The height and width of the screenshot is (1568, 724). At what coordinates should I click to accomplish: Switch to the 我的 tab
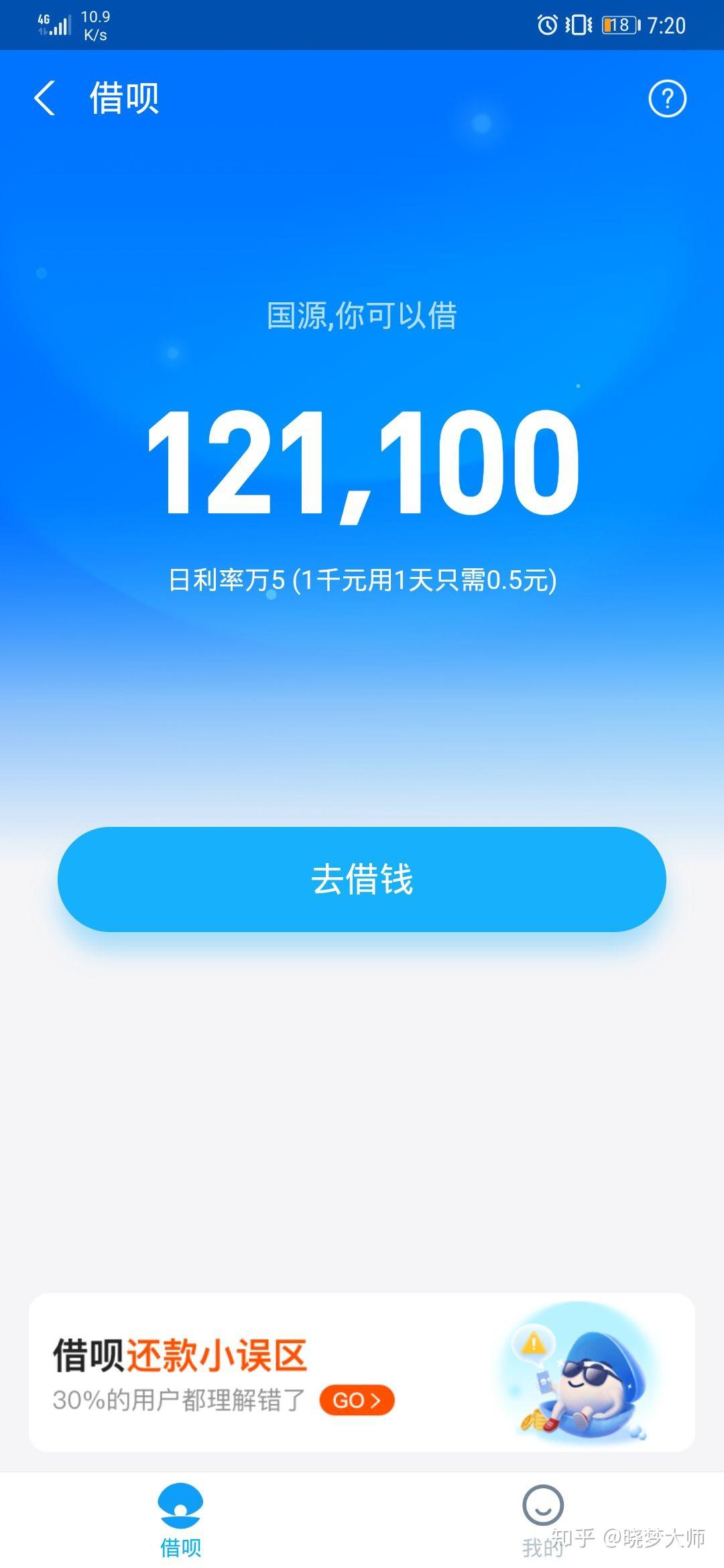pos(543,1516)
